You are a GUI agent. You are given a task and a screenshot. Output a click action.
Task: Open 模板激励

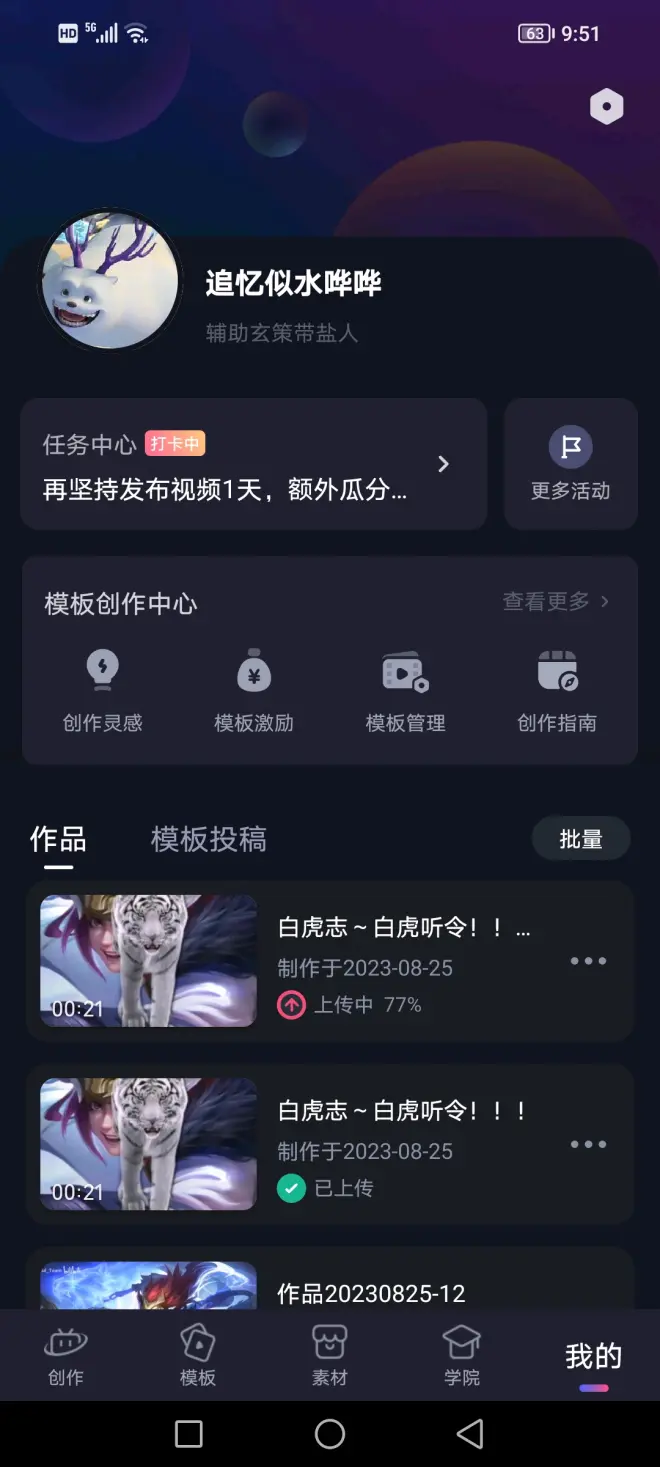254,691
